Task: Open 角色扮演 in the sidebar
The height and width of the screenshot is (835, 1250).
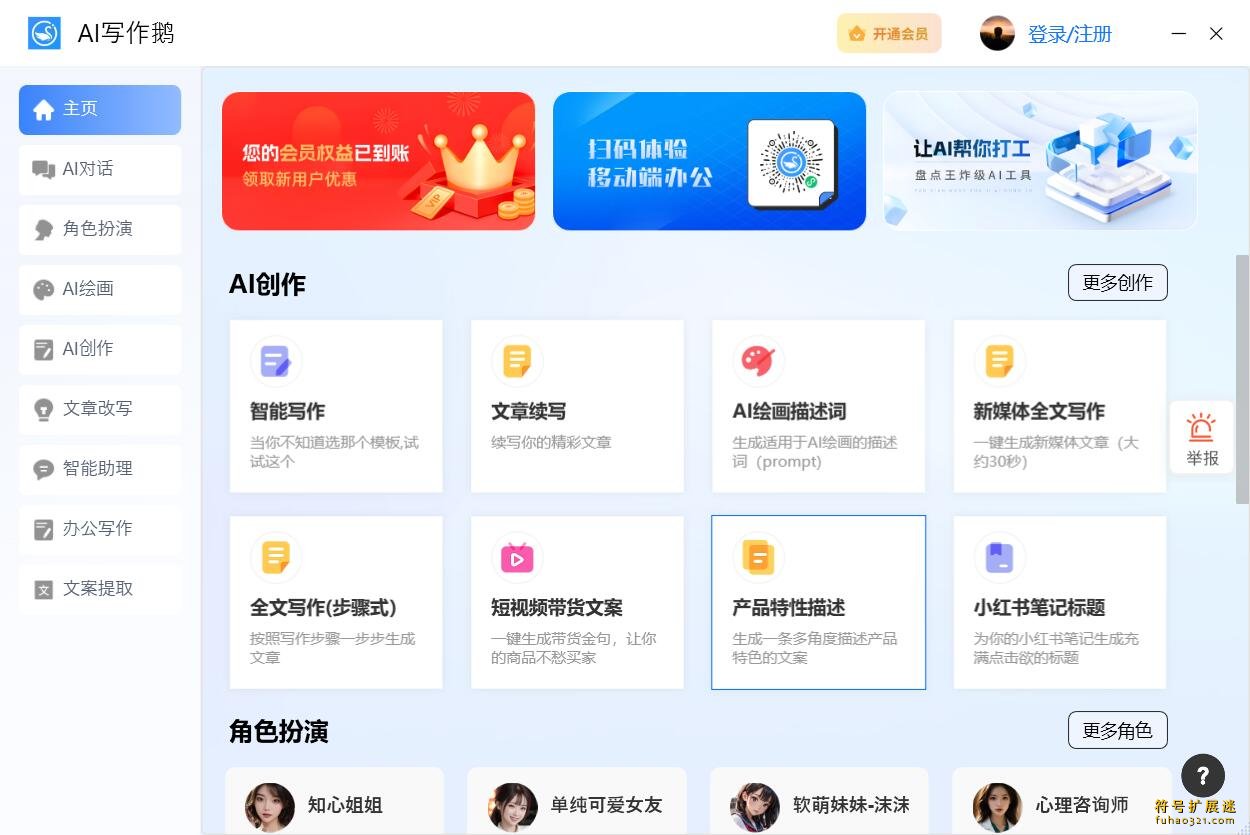Action: click(100, 229)
